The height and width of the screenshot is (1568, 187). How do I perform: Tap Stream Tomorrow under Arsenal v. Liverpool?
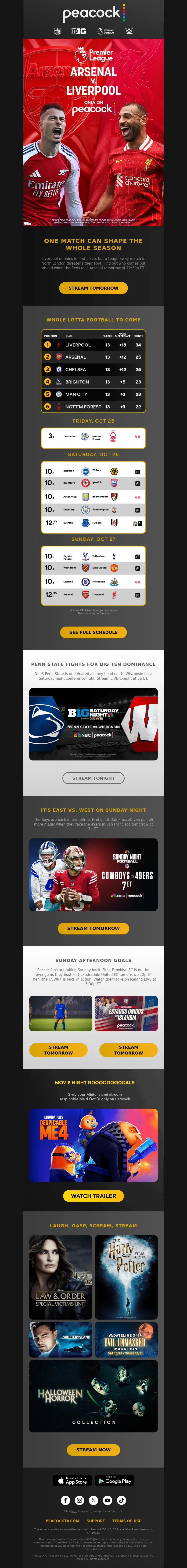[93, 288]
